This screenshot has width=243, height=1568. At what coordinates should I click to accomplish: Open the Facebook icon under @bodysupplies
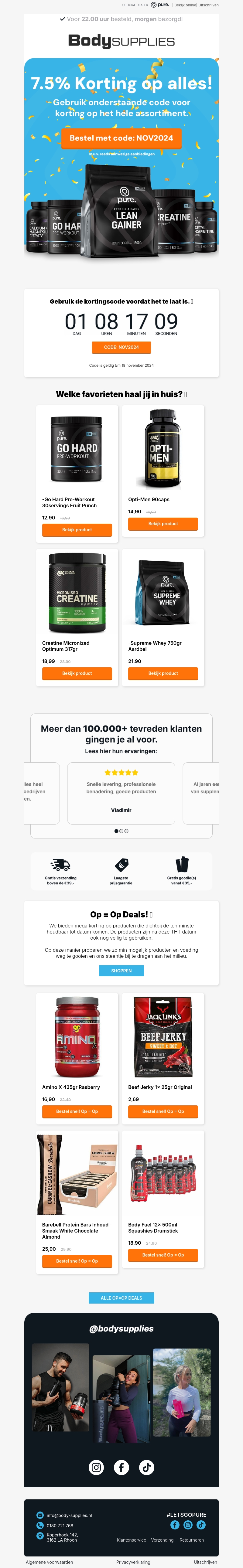121,1467
